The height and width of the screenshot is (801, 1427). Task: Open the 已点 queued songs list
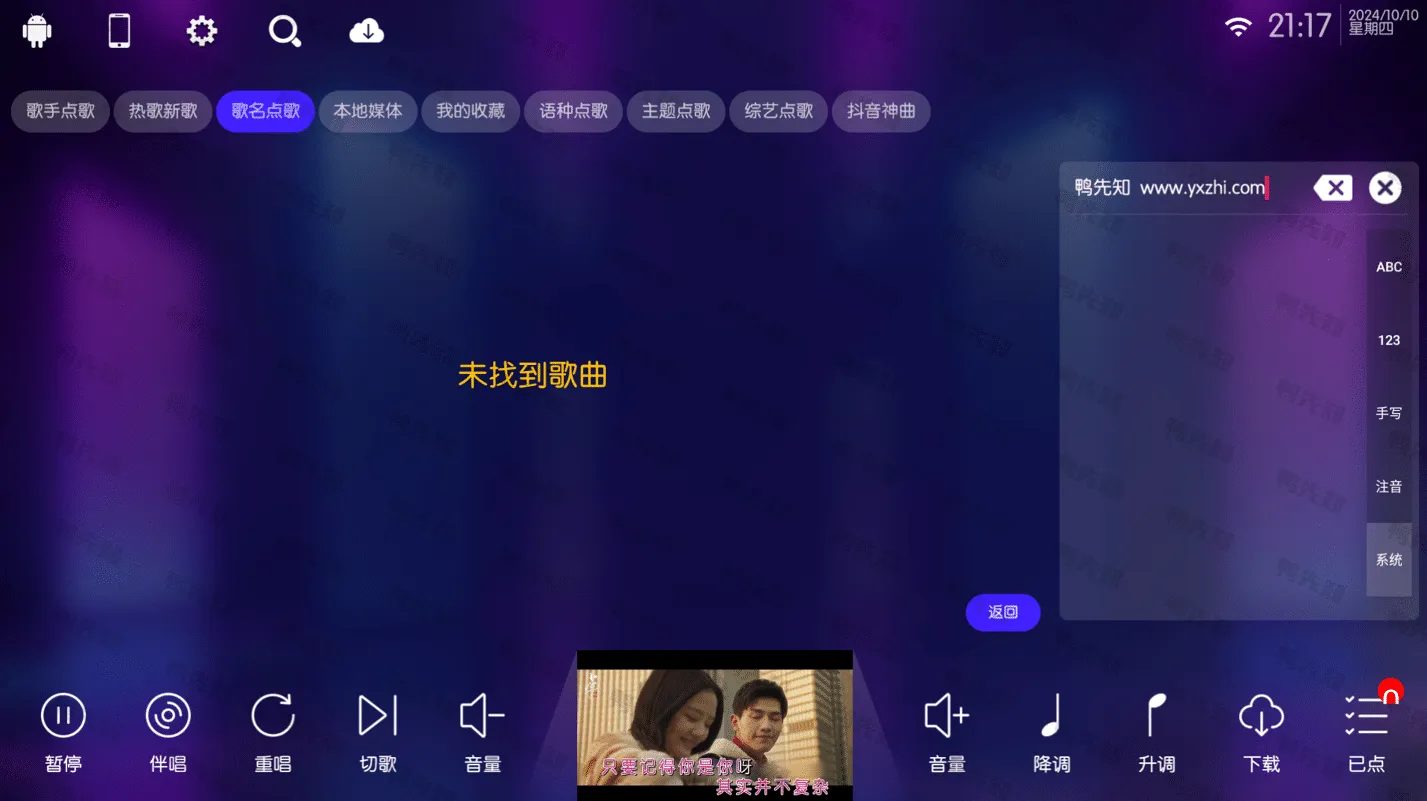tap(1366, 732)
